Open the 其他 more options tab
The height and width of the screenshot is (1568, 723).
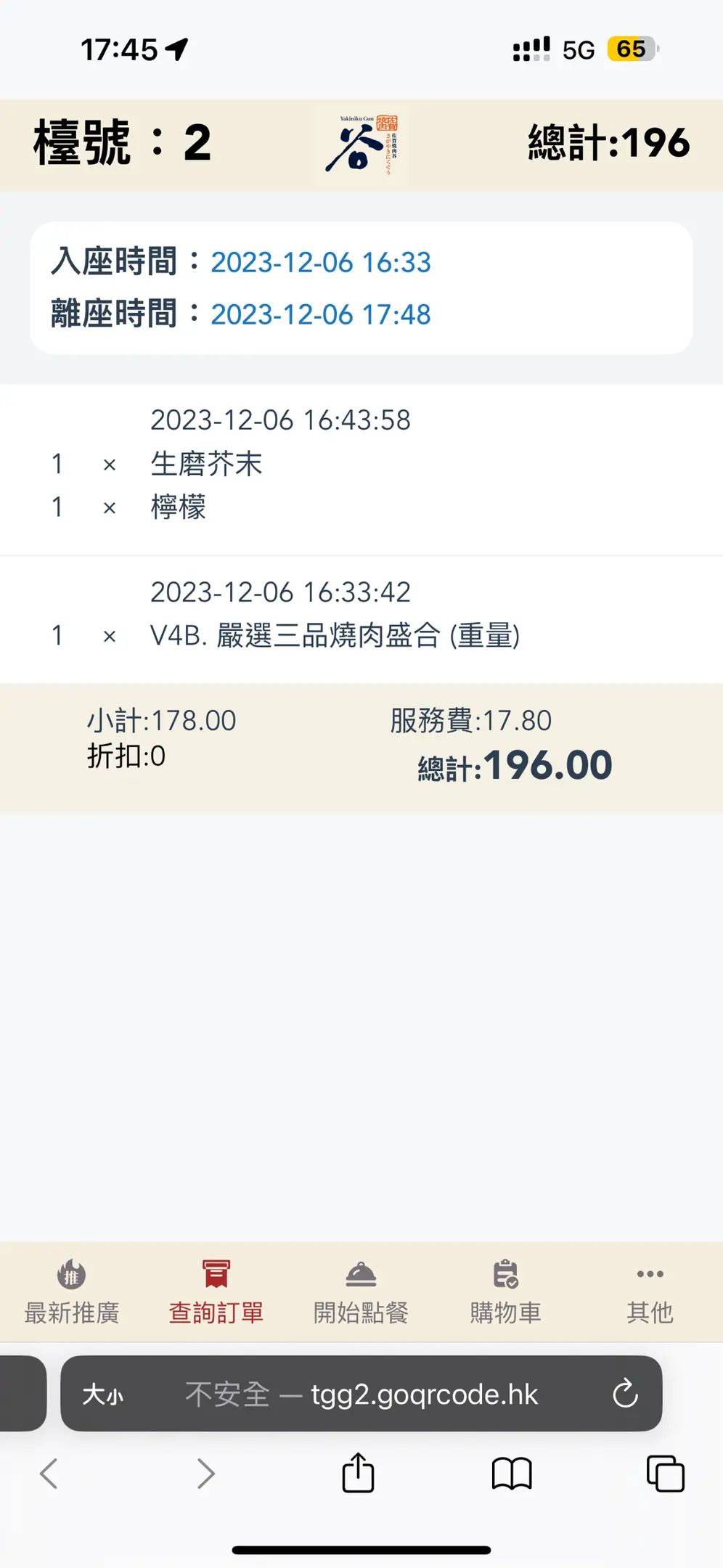click(x=650, y=1292)
